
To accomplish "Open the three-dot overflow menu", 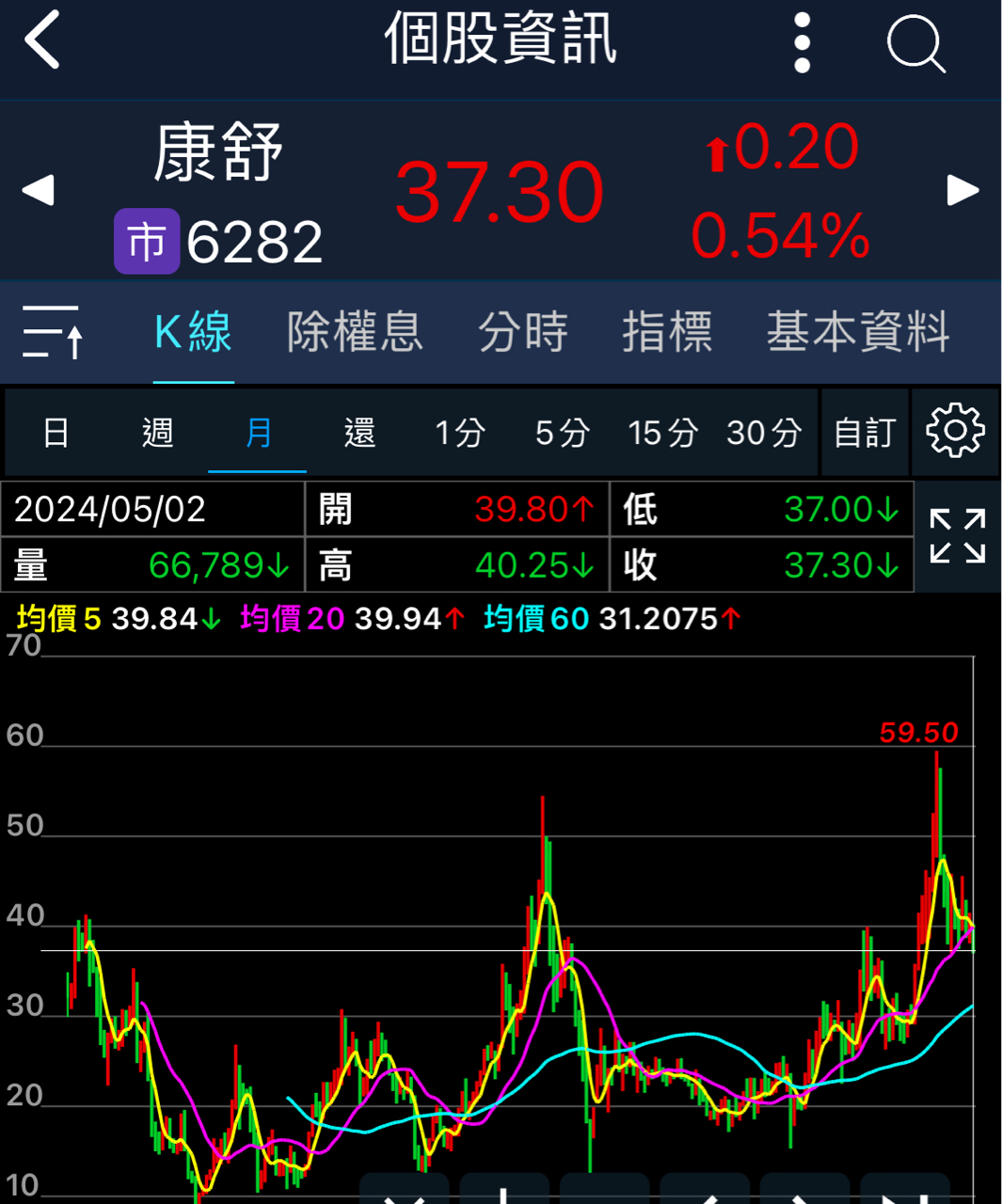I will pos(802,42).
